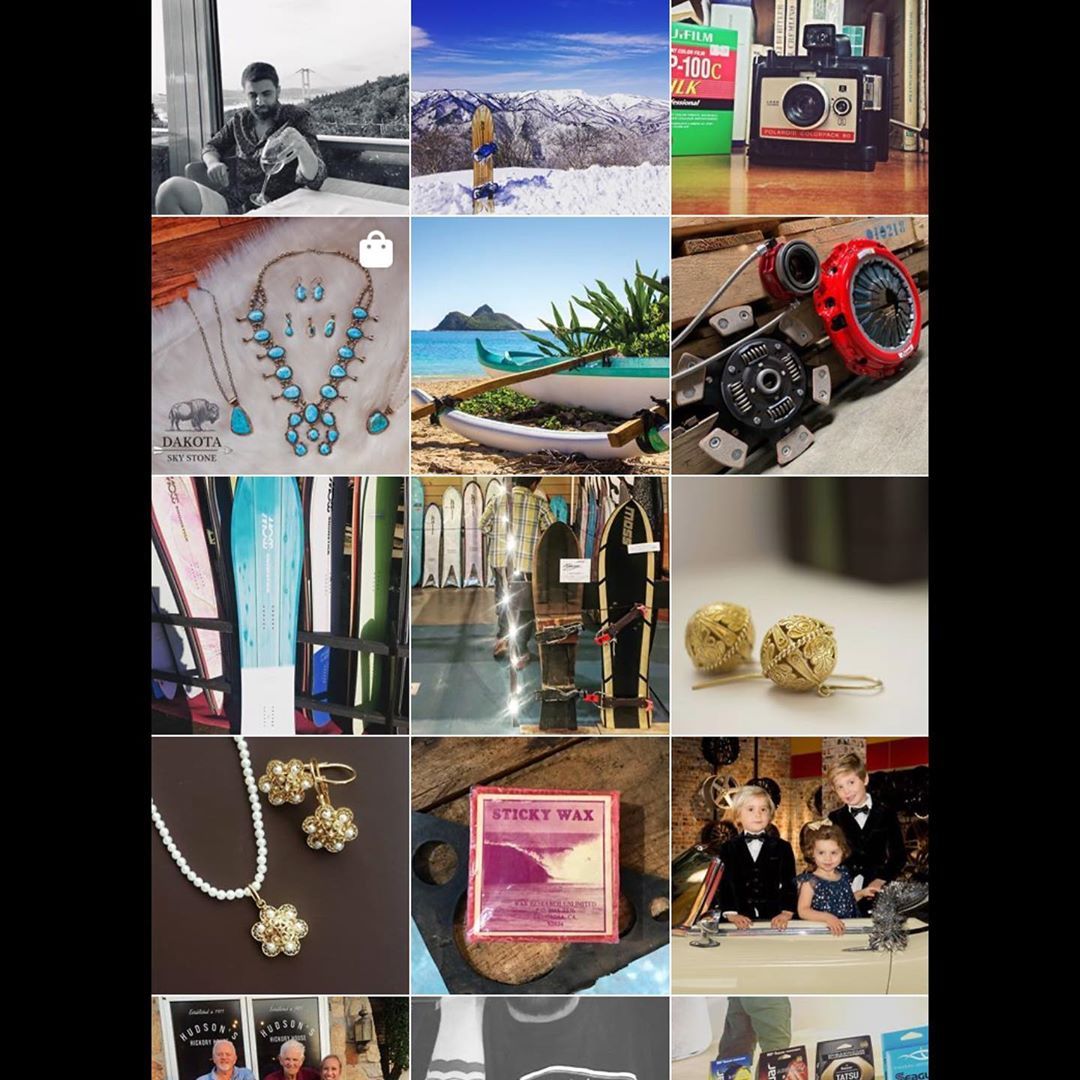Open the black-and-white photo of man with wine glass
This screenshot has width=1080, height=1080.
280,107
